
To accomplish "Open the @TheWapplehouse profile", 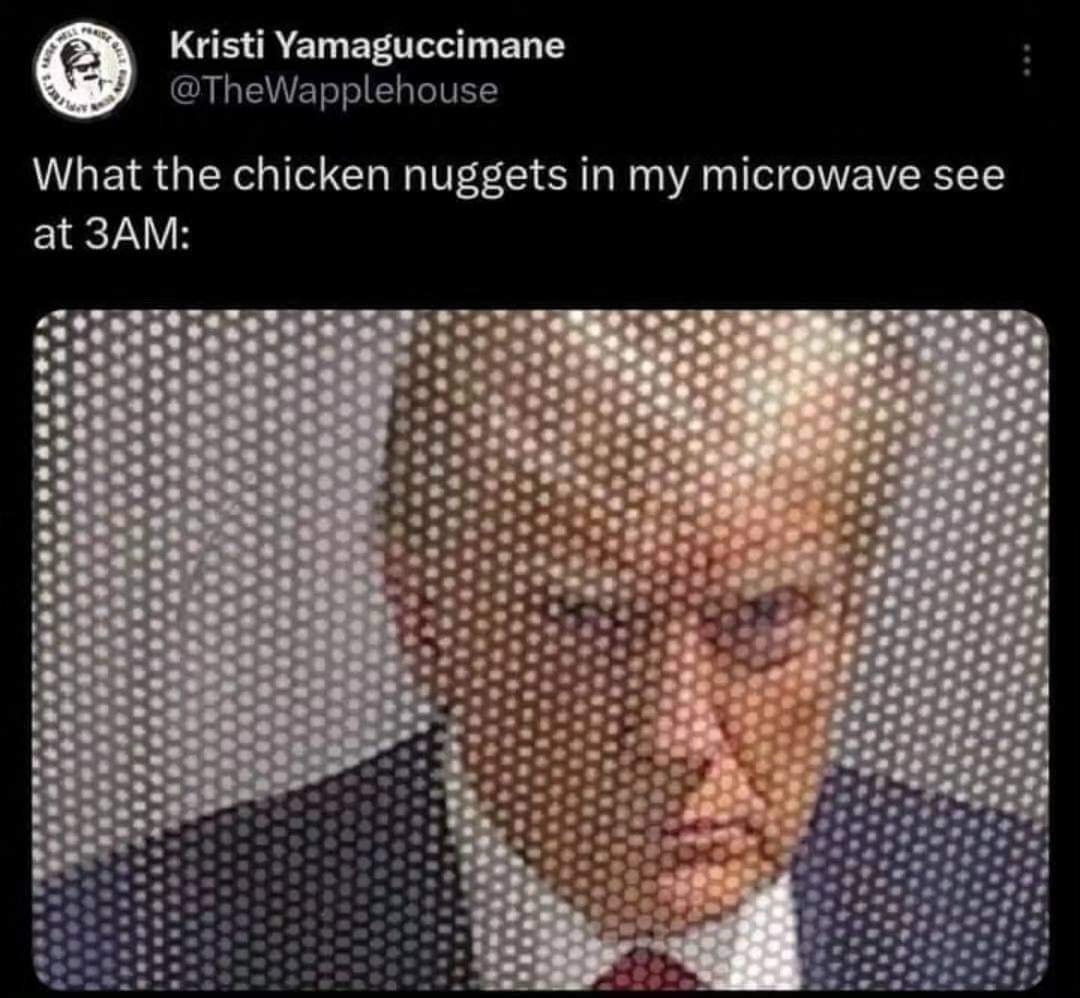I will [334, 90].
